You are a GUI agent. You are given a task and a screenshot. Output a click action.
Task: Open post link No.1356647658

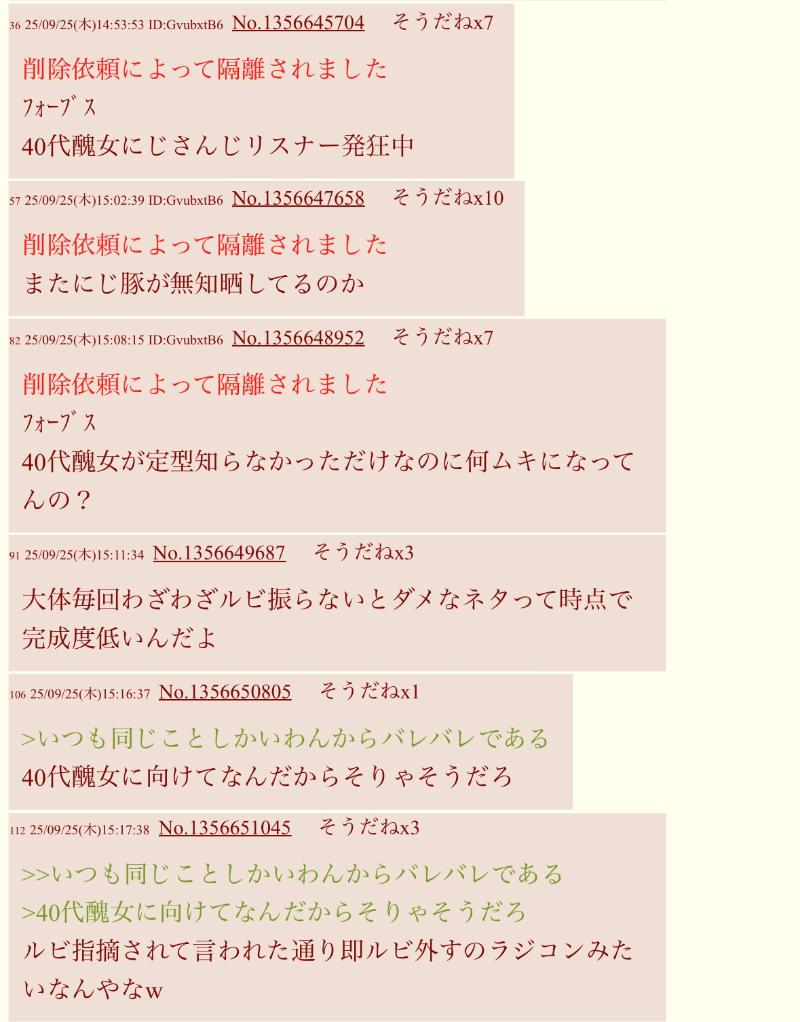click(298, 198)
